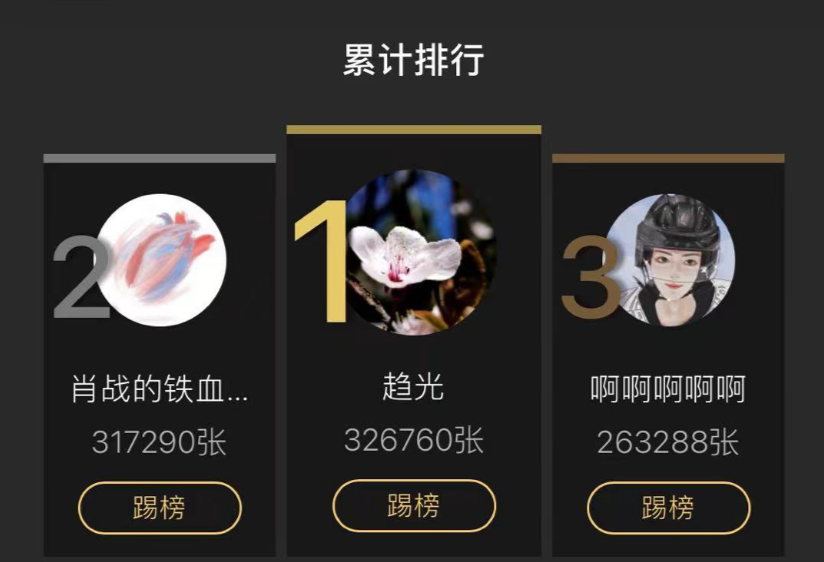The width and height of the screenshot is (824, 562).
Task: Open avatar of 肖战的铁血...
Action: (x=162, y=260)
